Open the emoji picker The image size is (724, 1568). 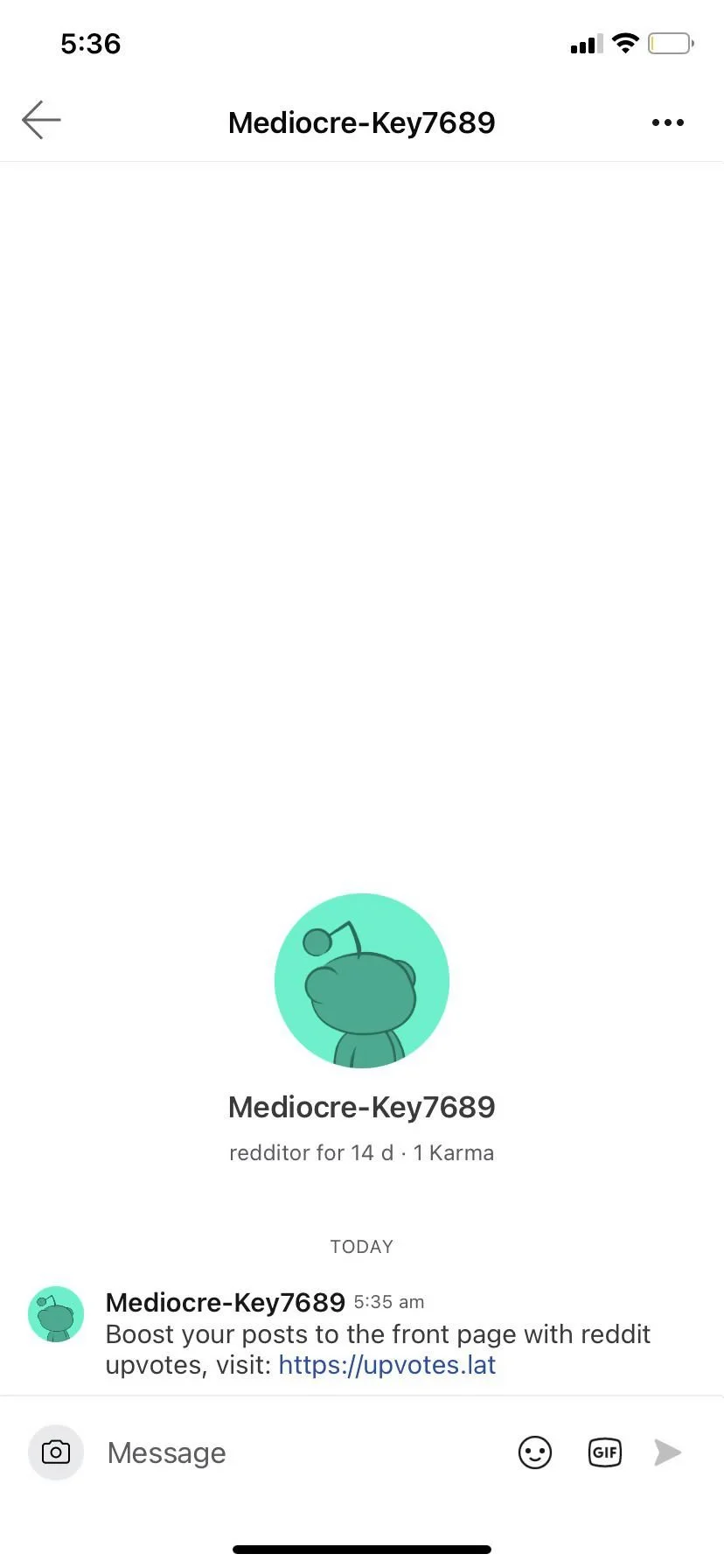[x=535, y=1452]
